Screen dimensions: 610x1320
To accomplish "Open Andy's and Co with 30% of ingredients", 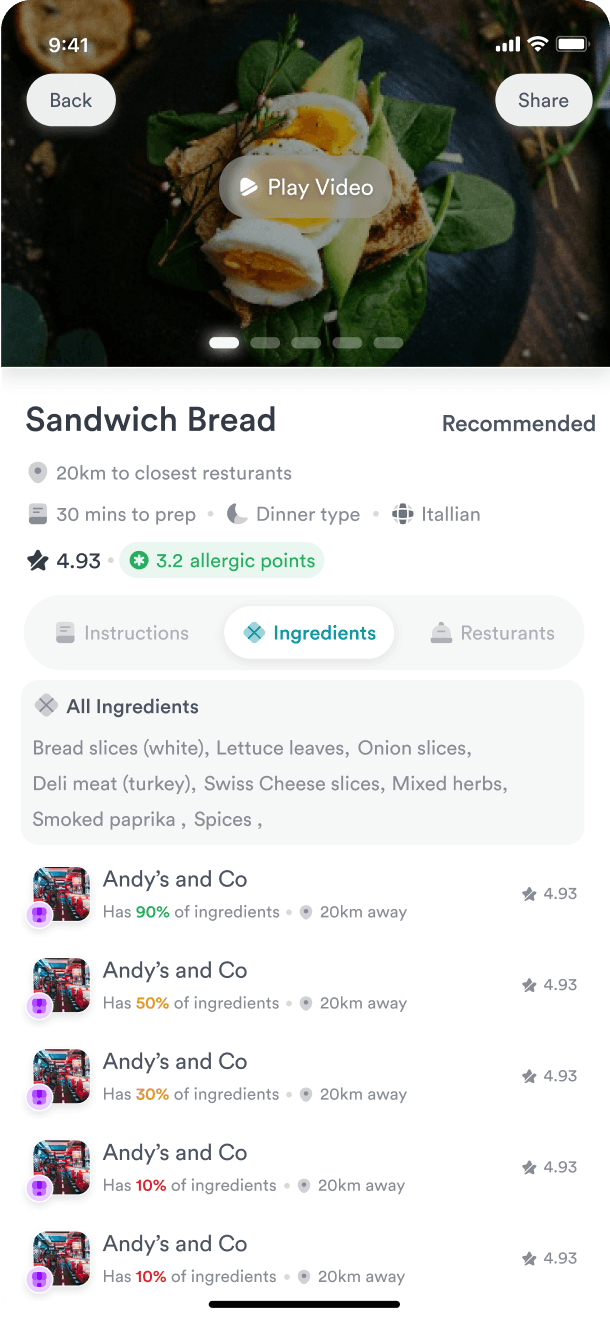I will 304,1077.
